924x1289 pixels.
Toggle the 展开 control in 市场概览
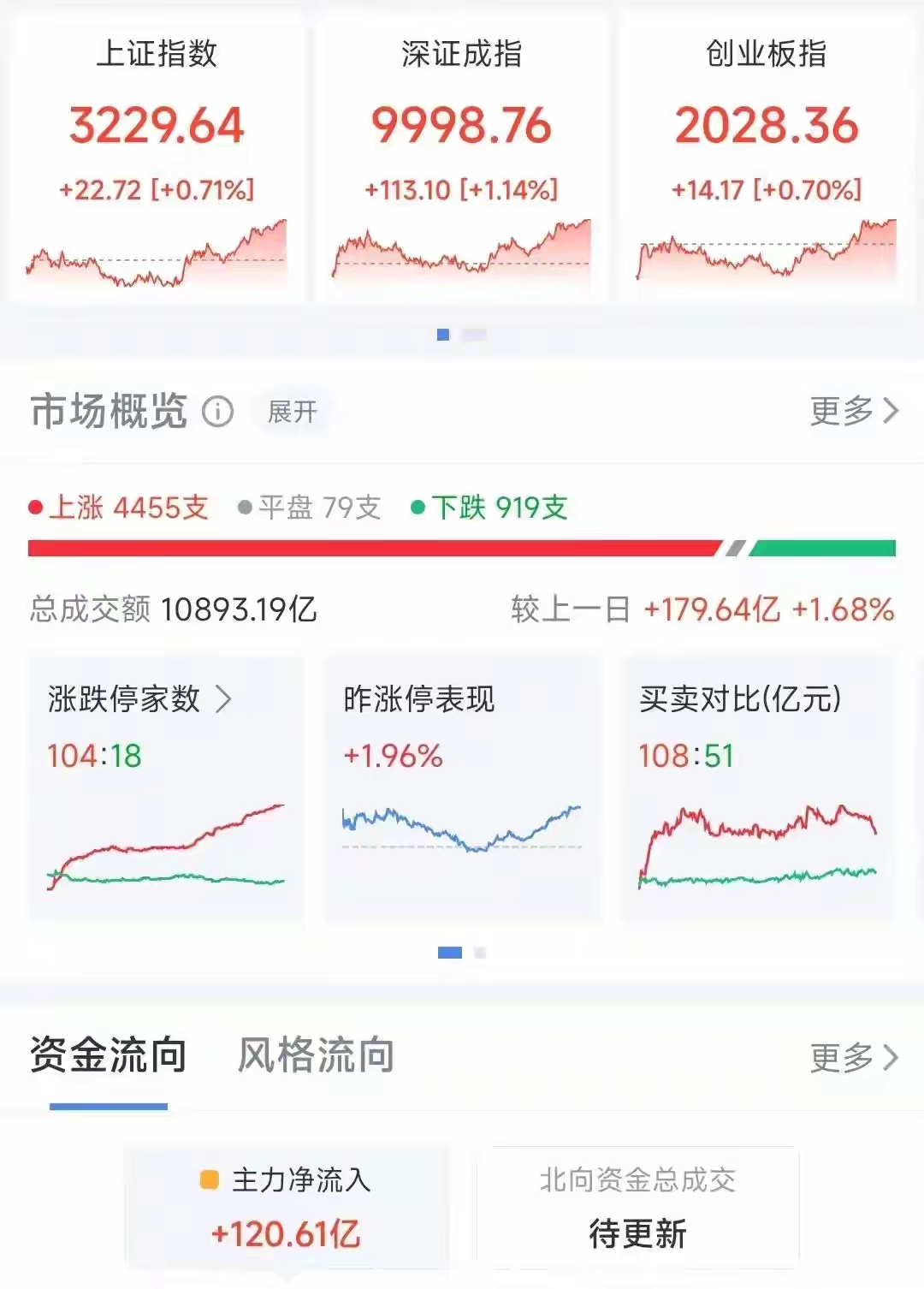(292, 412)
